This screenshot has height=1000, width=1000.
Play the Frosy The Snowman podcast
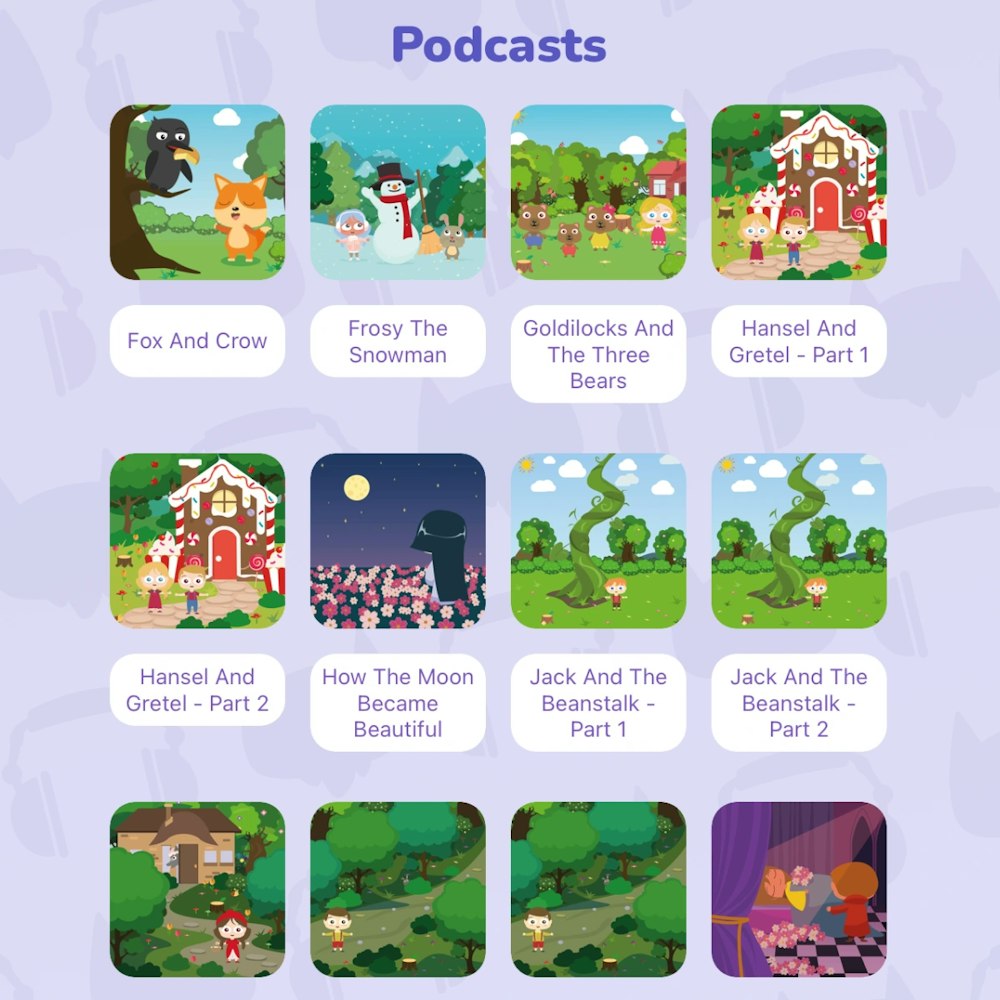(398, 192)
